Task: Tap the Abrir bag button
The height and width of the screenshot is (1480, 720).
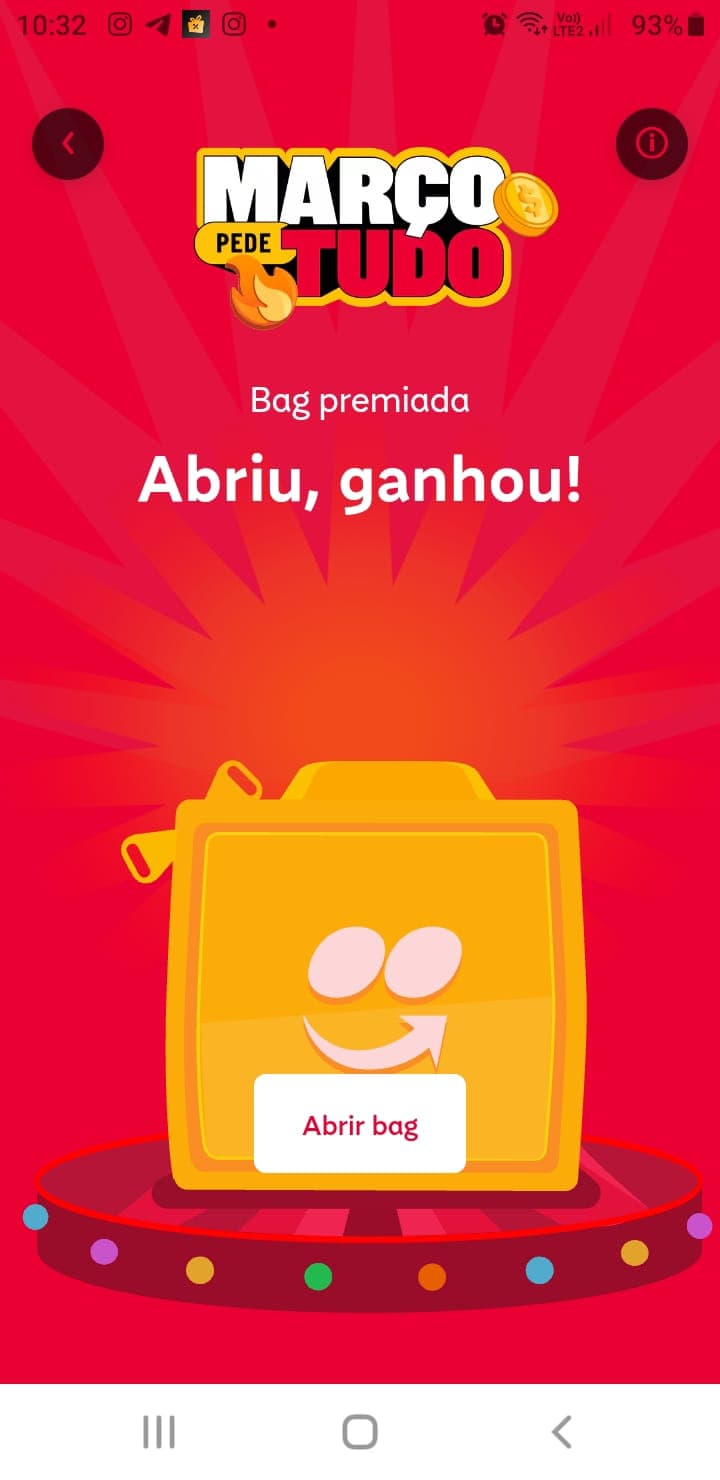Action: pos(360,1124)
